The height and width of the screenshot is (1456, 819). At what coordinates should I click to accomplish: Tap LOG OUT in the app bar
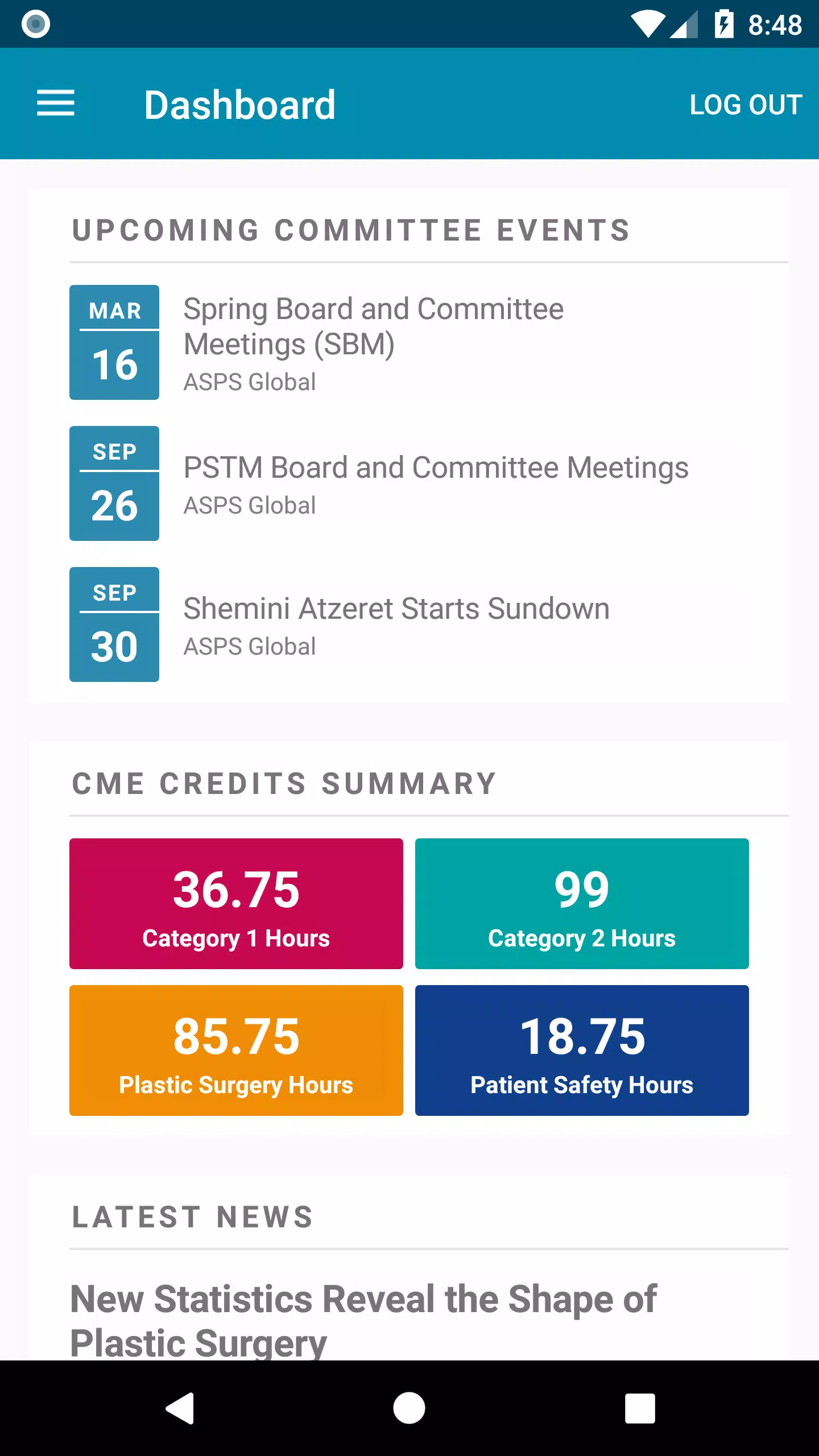coord(746,105)
